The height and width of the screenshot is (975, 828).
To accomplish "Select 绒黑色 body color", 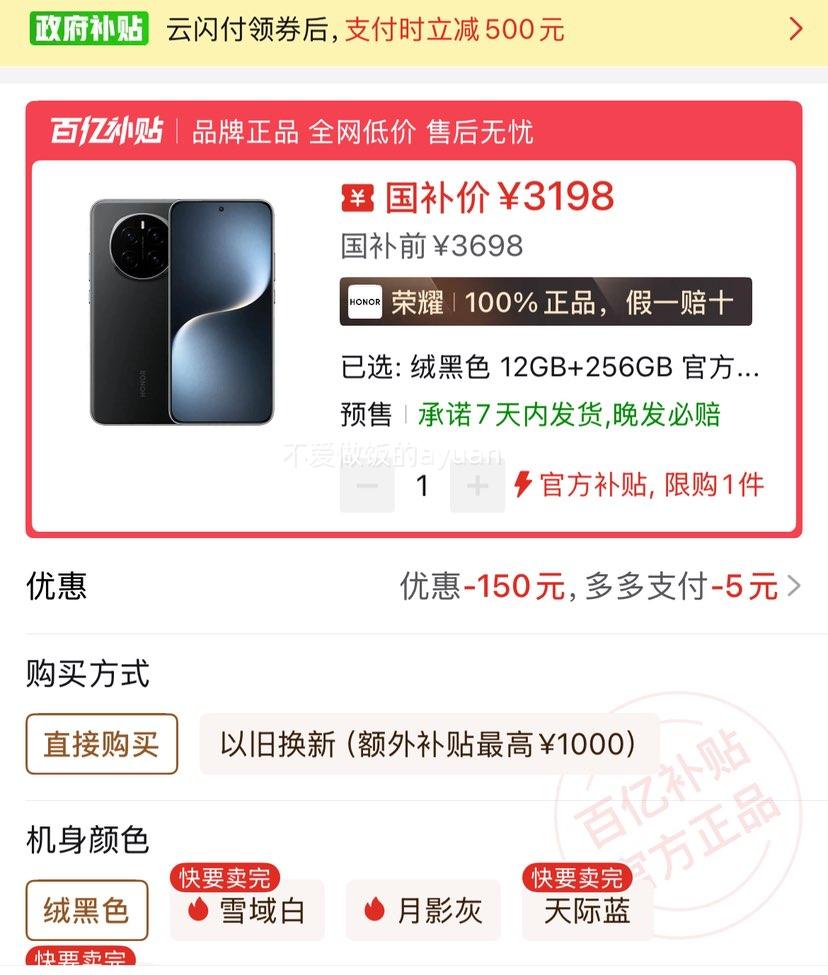I will tap(86, 910).
